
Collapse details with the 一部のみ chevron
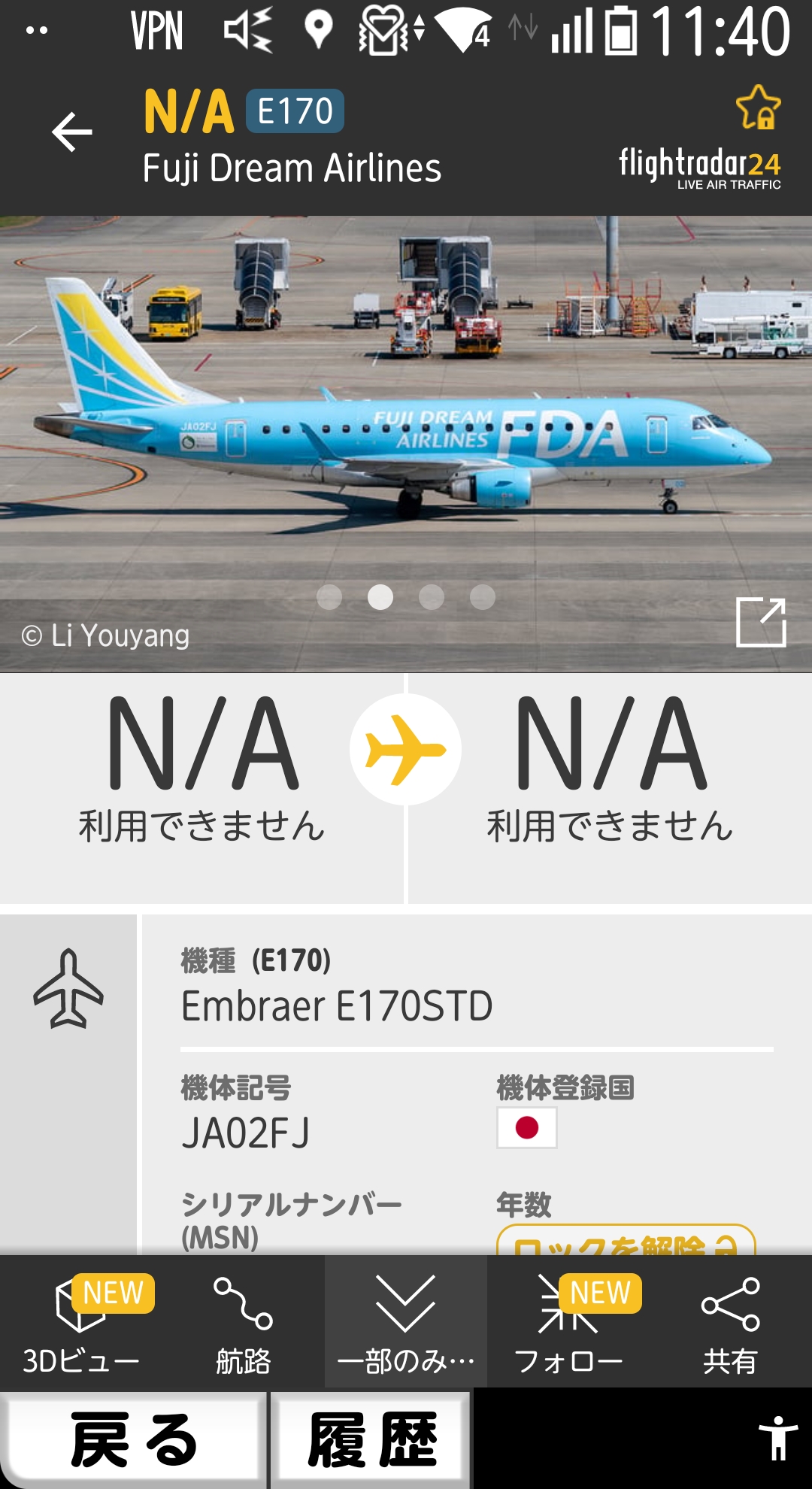(x=406, y=1324)
